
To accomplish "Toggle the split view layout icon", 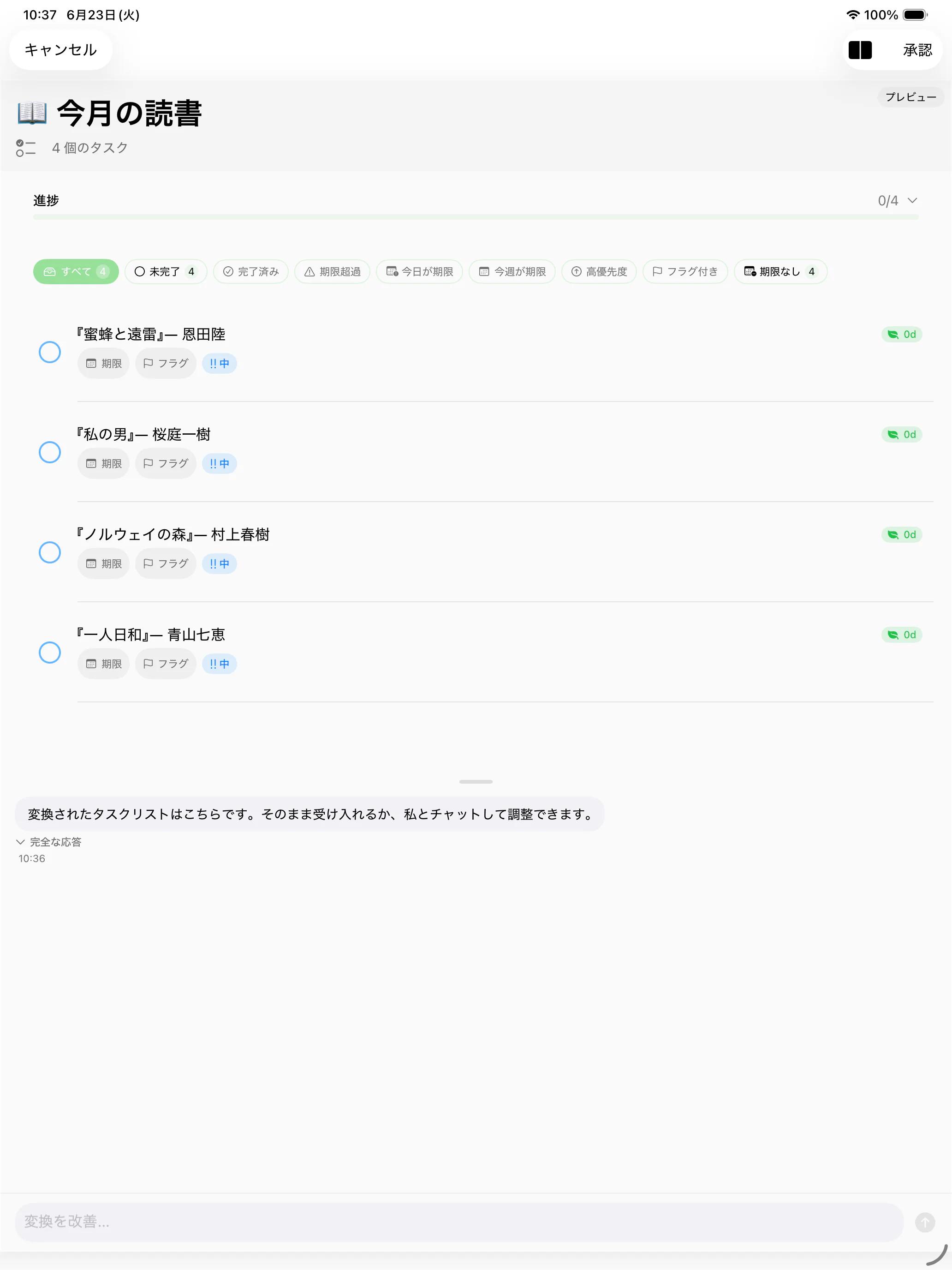I will (x=860, y=50).
